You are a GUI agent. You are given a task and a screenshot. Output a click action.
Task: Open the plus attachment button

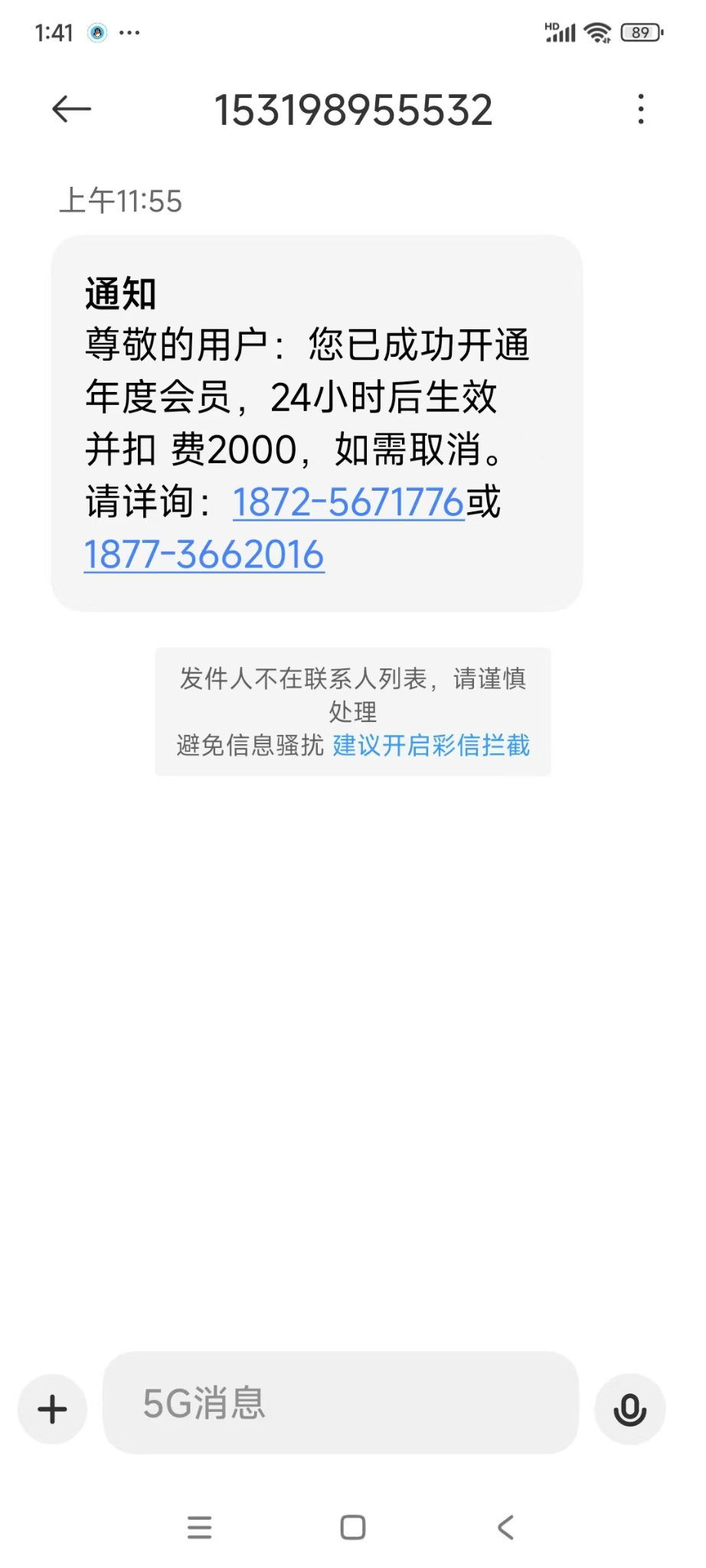pos(52,1410)
